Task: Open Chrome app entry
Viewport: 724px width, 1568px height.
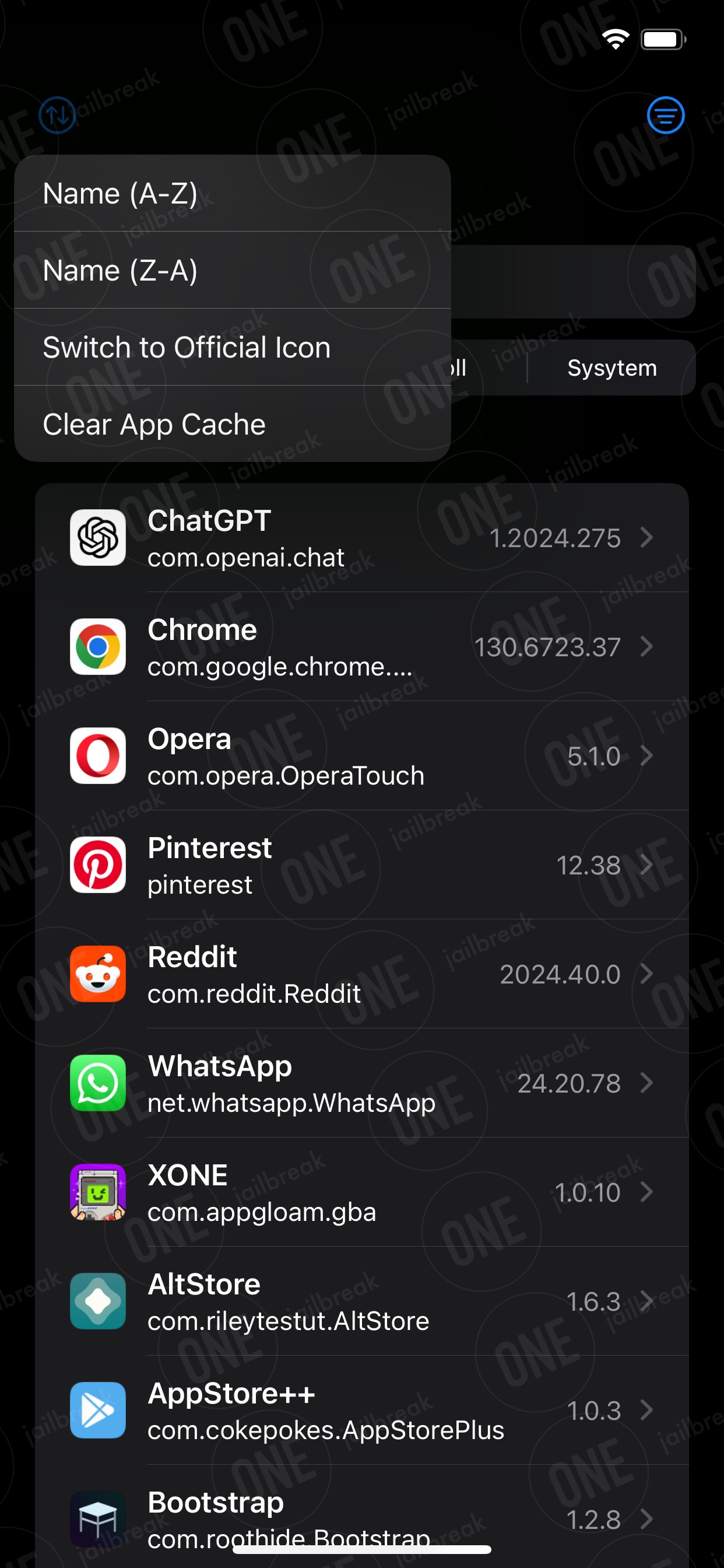Action: click(x=362, y=647)
